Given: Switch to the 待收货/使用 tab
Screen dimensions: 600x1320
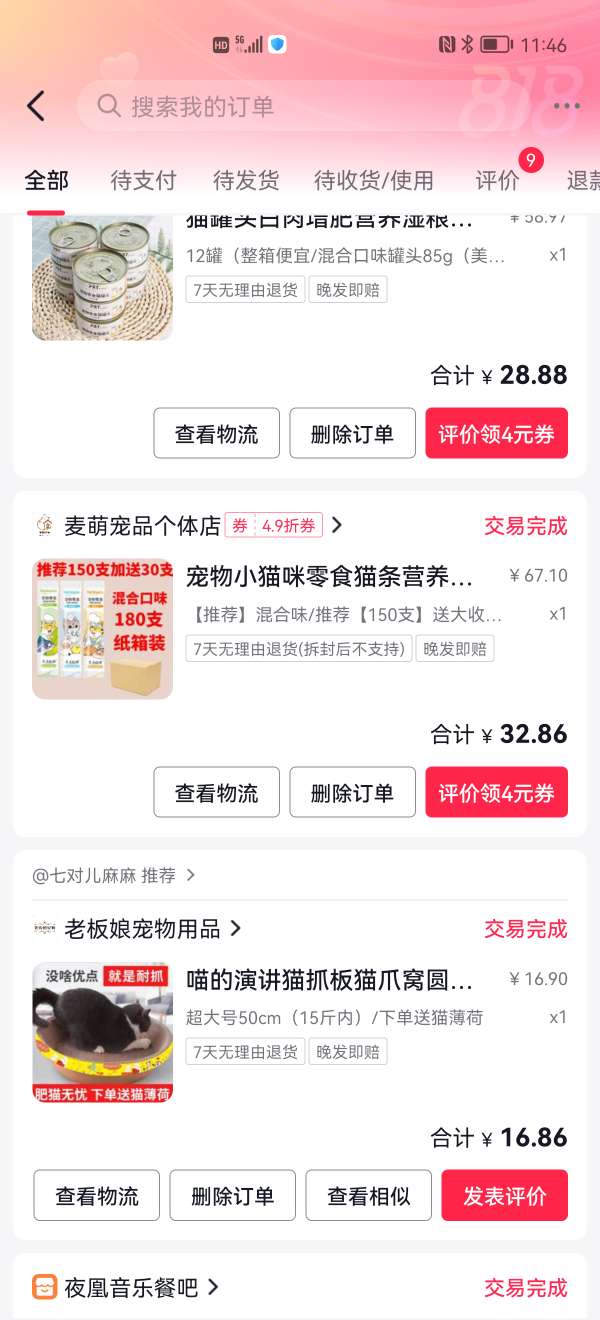Looking at the screenshot, I should pyautogui.click(x=374, y=181).
